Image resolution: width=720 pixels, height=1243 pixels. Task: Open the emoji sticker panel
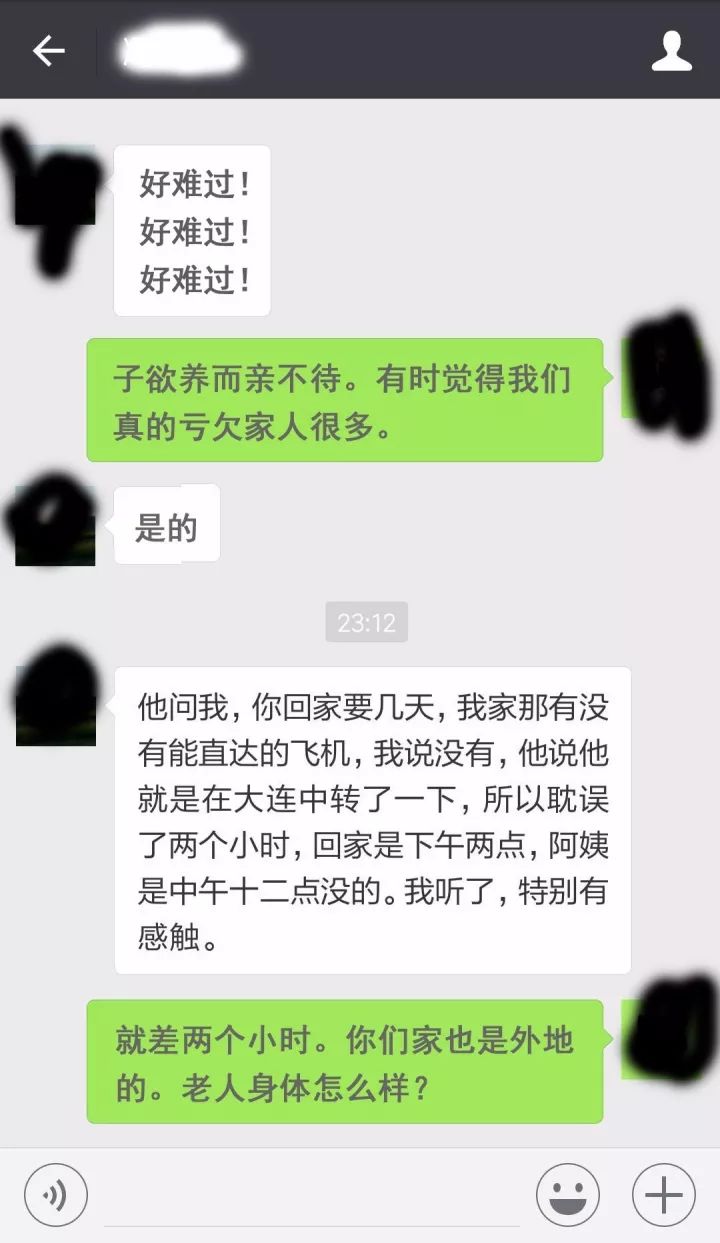tap(567, 1195)
